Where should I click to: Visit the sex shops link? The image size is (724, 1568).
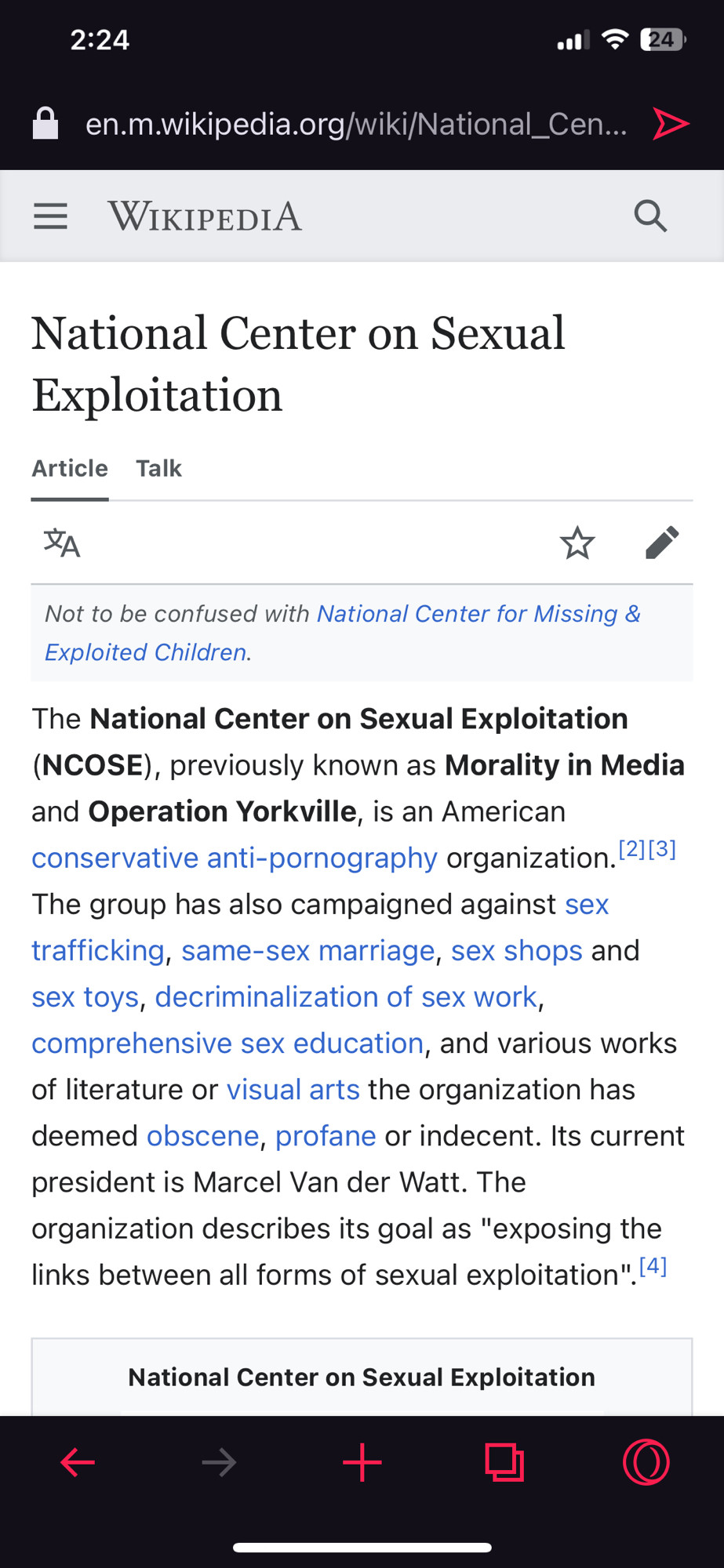(516, 950)
